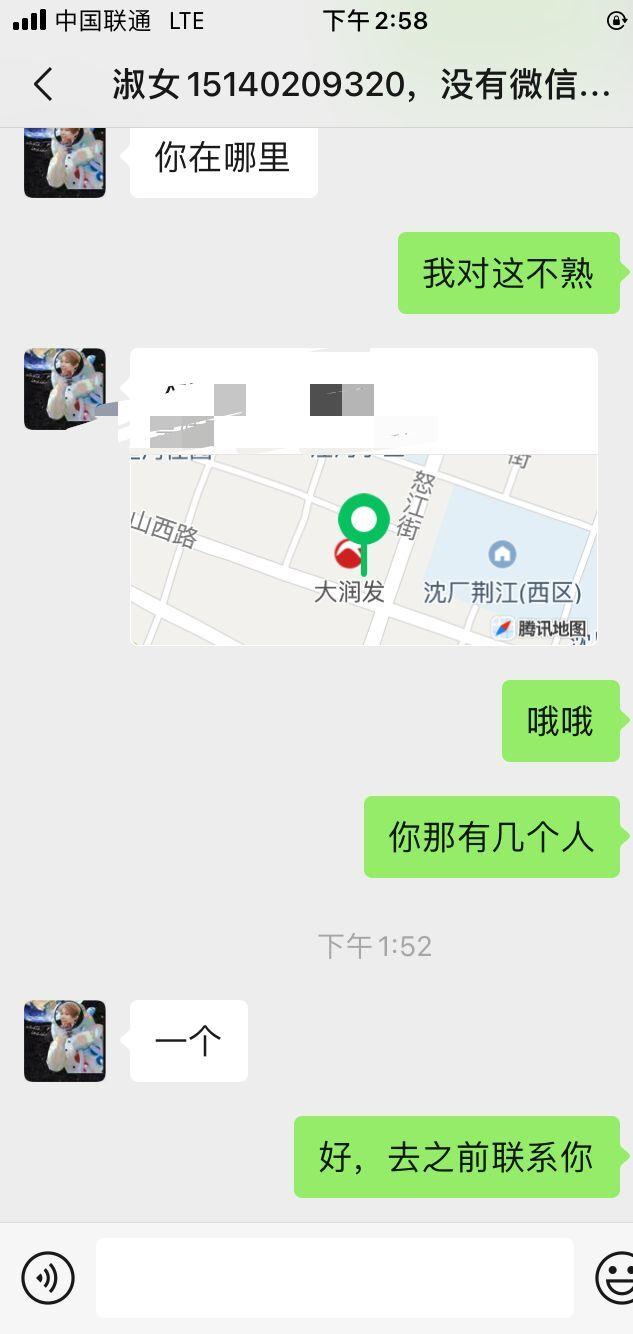Switch to voice message input
Screen dimensions: 633x1334
tap(48, 1277)
